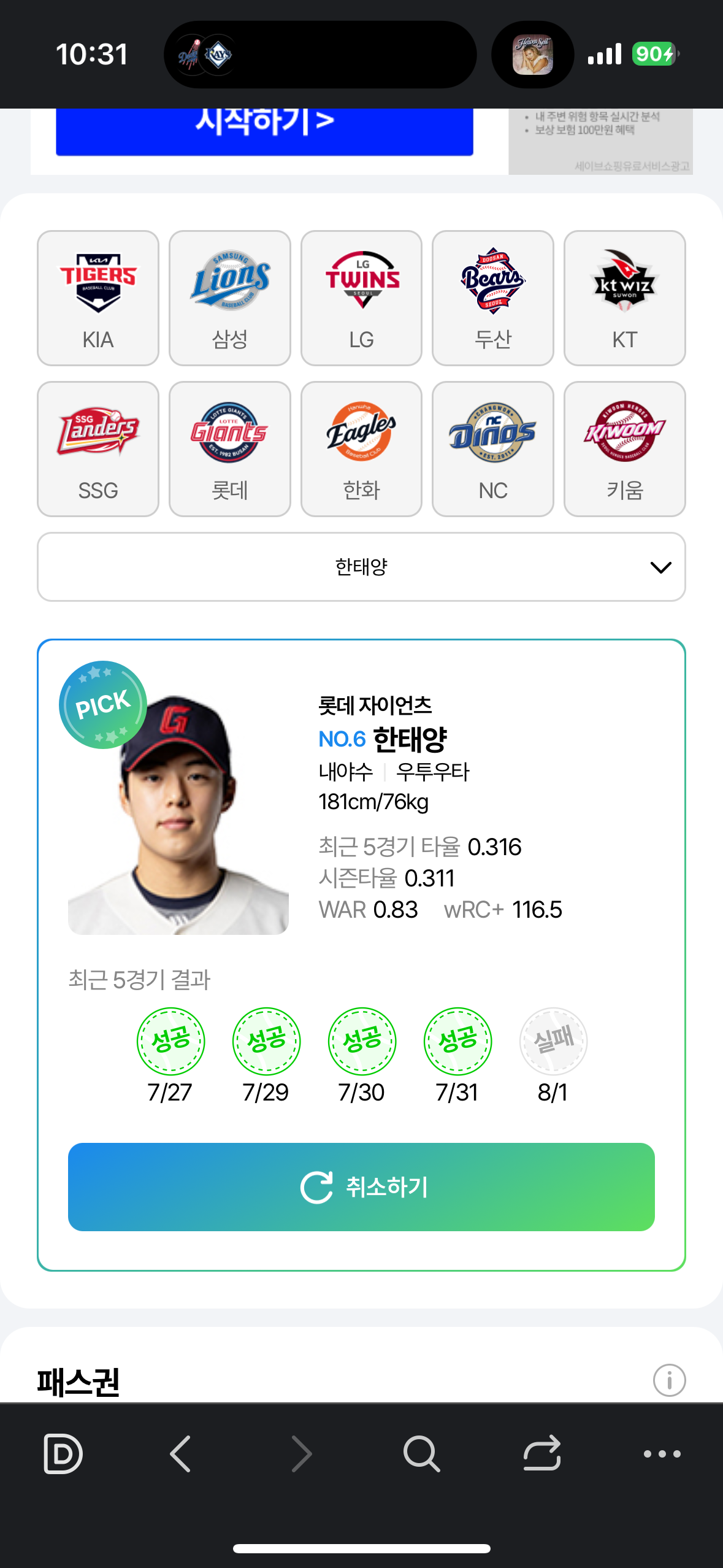723x1568 pixels.
Task: Expand the 한태양 player dropdown
Action: click(x=361, y=567)
